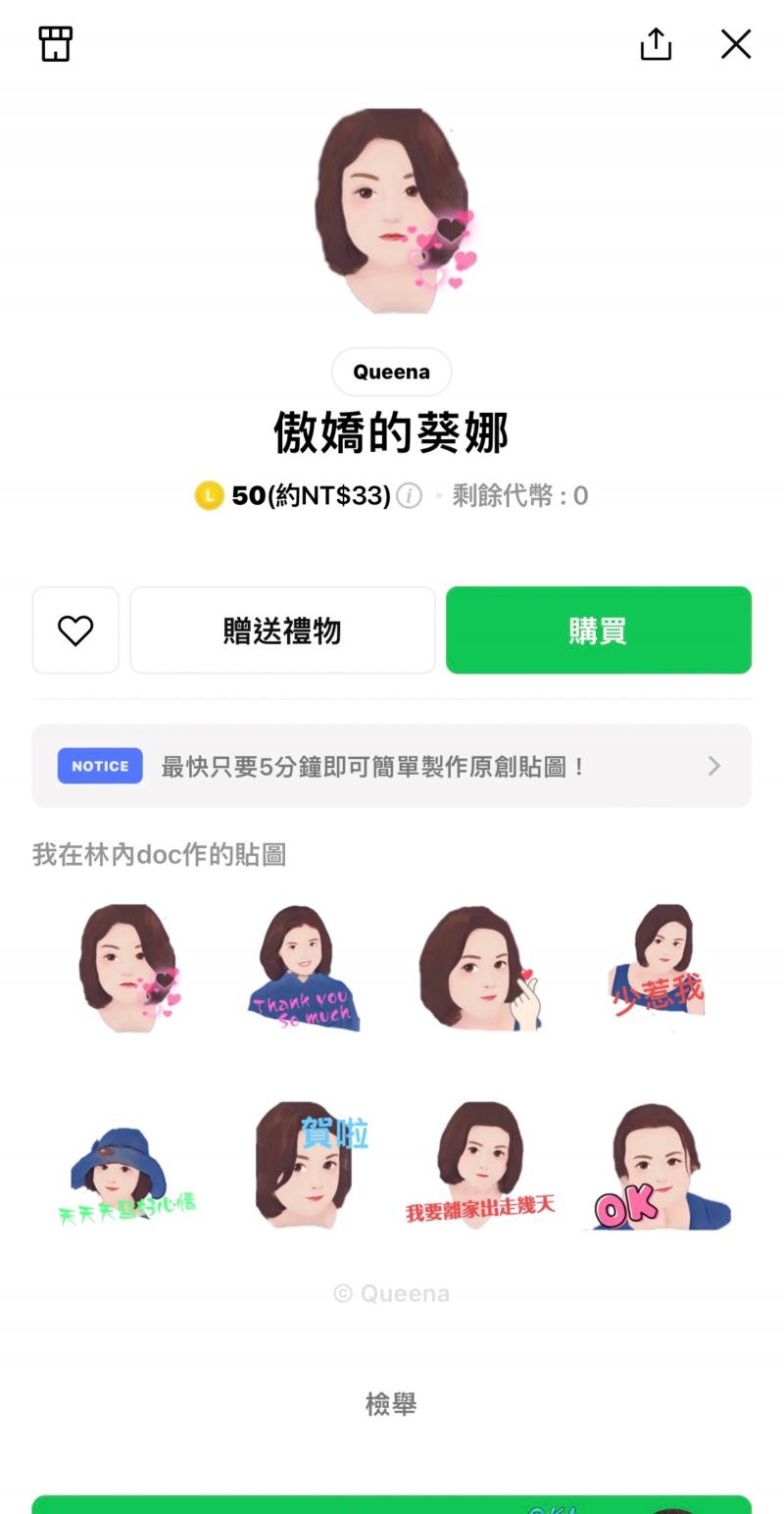Click the yellow LINE coin icon
Viewport: 784px width, 1514px height.
coord(208,495)
